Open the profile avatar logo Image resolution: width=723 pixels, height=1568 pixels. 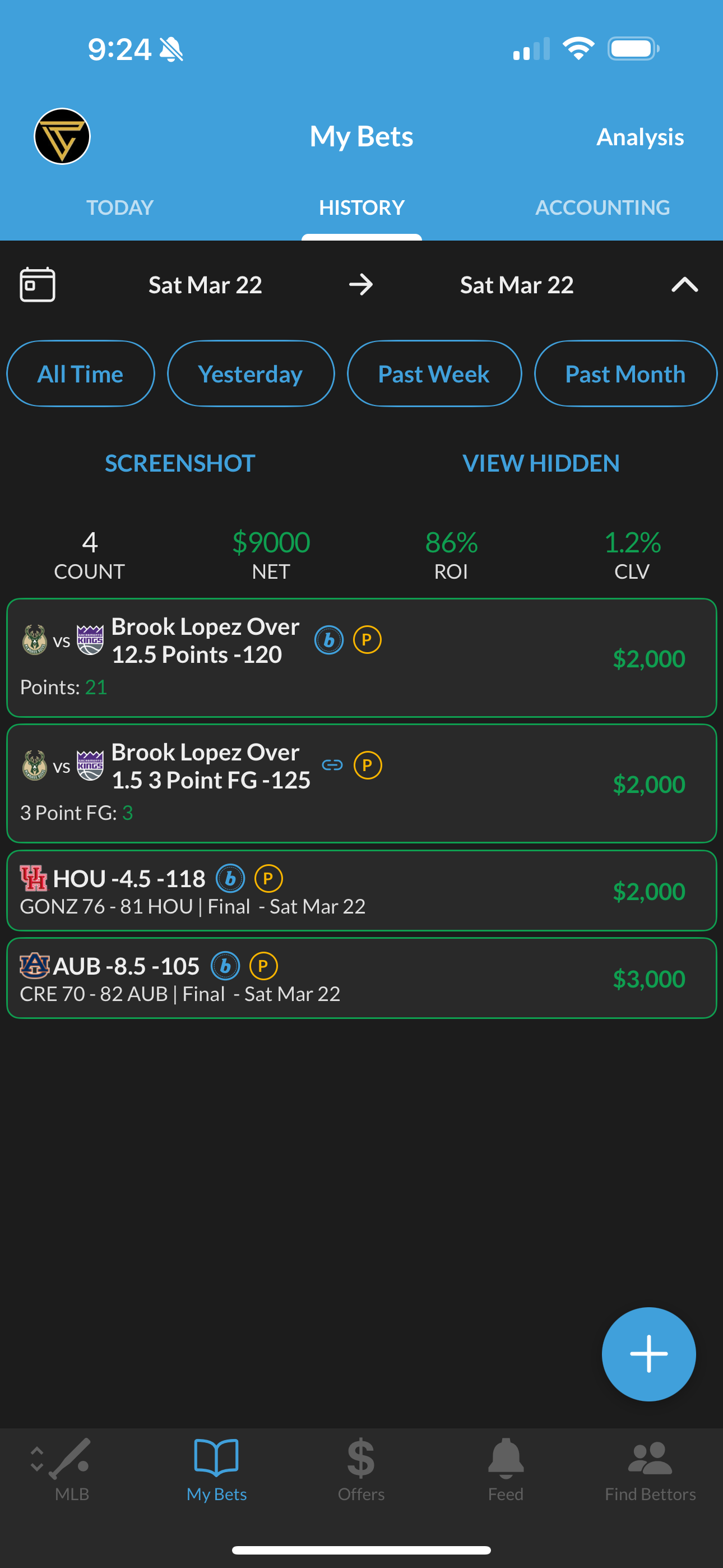[62, 136]
